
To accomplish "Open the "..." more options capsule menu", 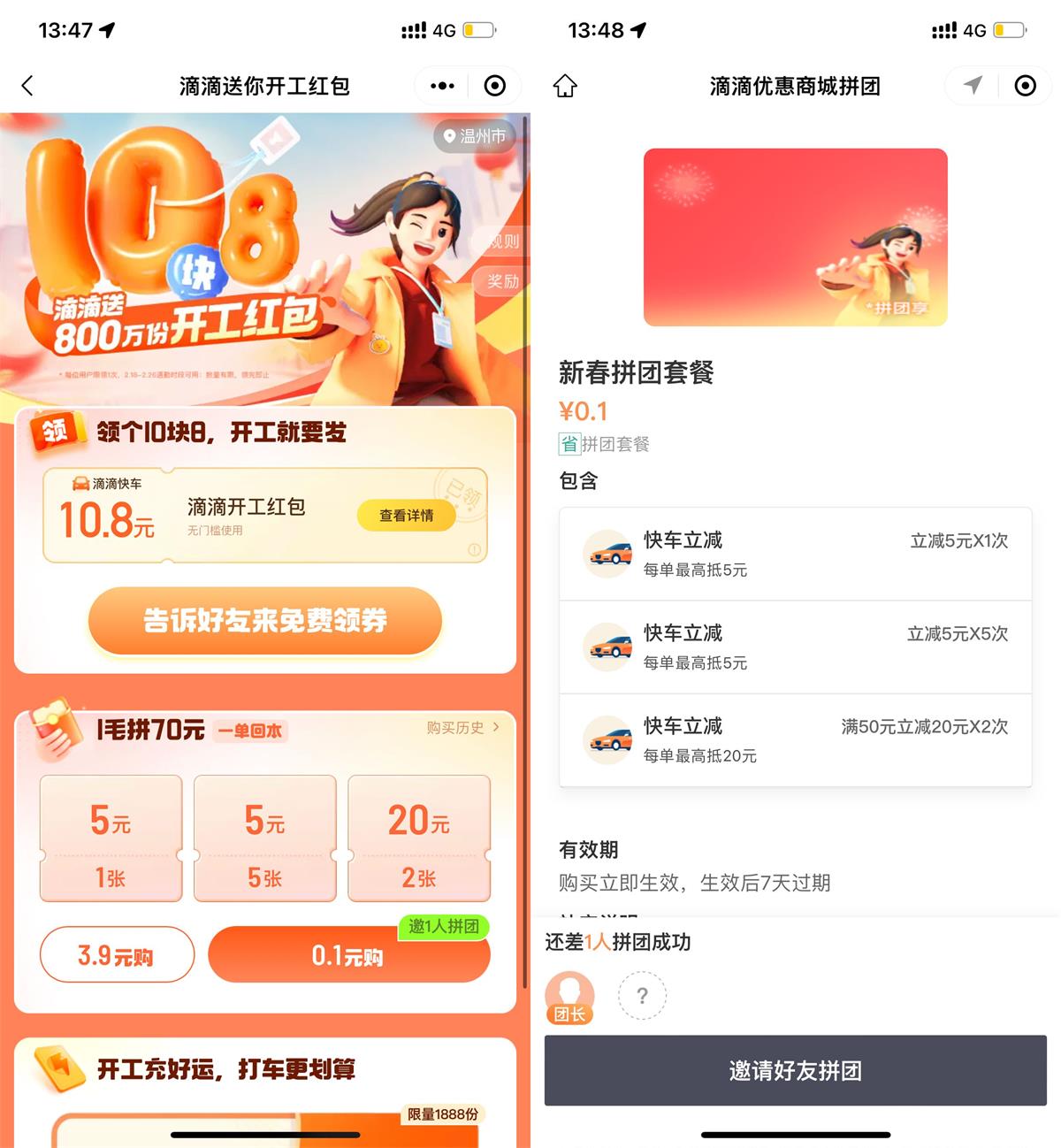I will 440,86.
